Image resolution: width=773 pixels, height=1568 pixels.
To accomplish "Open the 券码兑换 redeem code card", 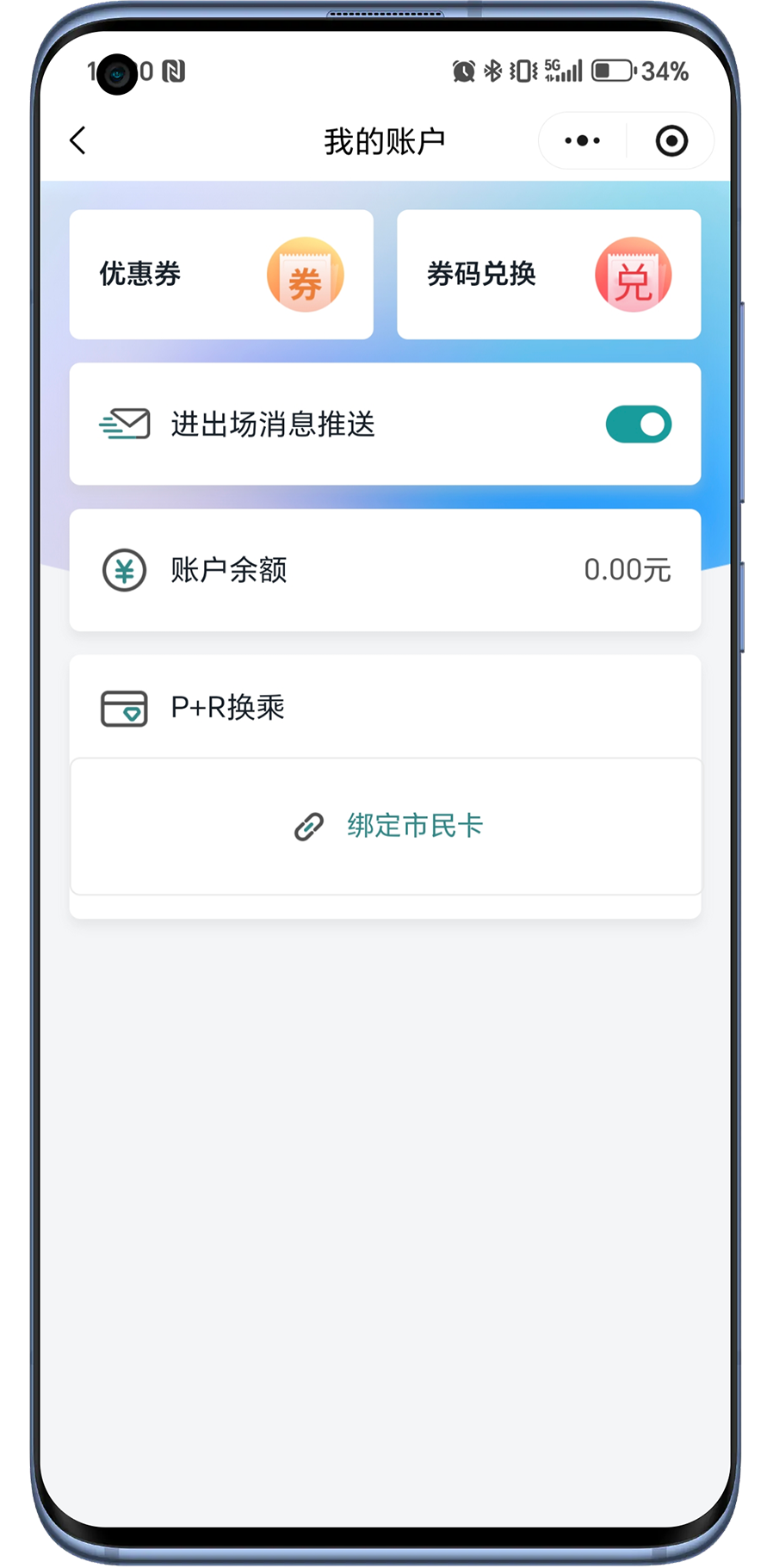I will pyautogui.click(x=548, y=275).
